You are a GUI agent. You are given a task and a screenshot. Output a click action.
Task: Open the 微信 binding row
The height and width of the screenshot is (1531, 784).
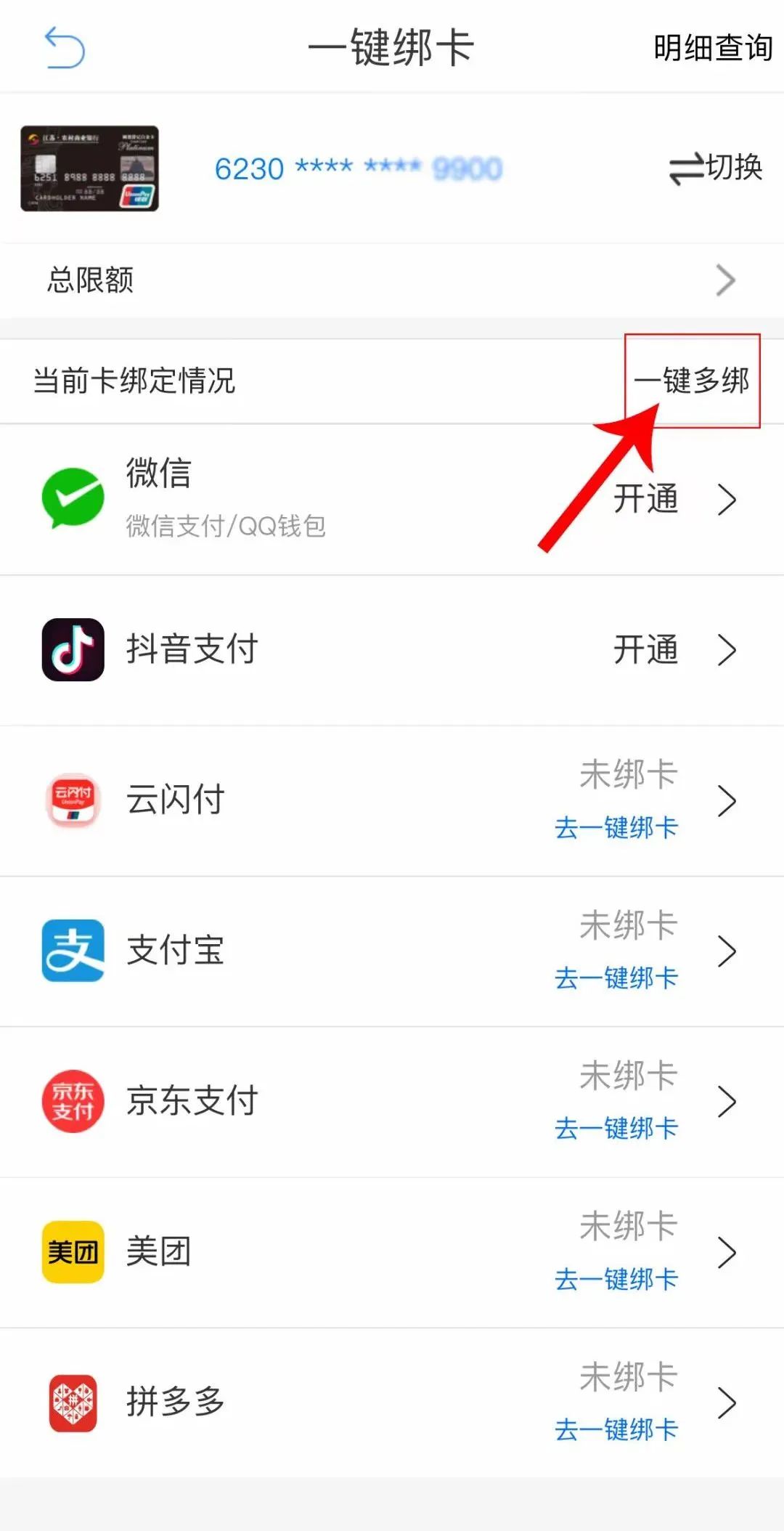tap(392, 500)
